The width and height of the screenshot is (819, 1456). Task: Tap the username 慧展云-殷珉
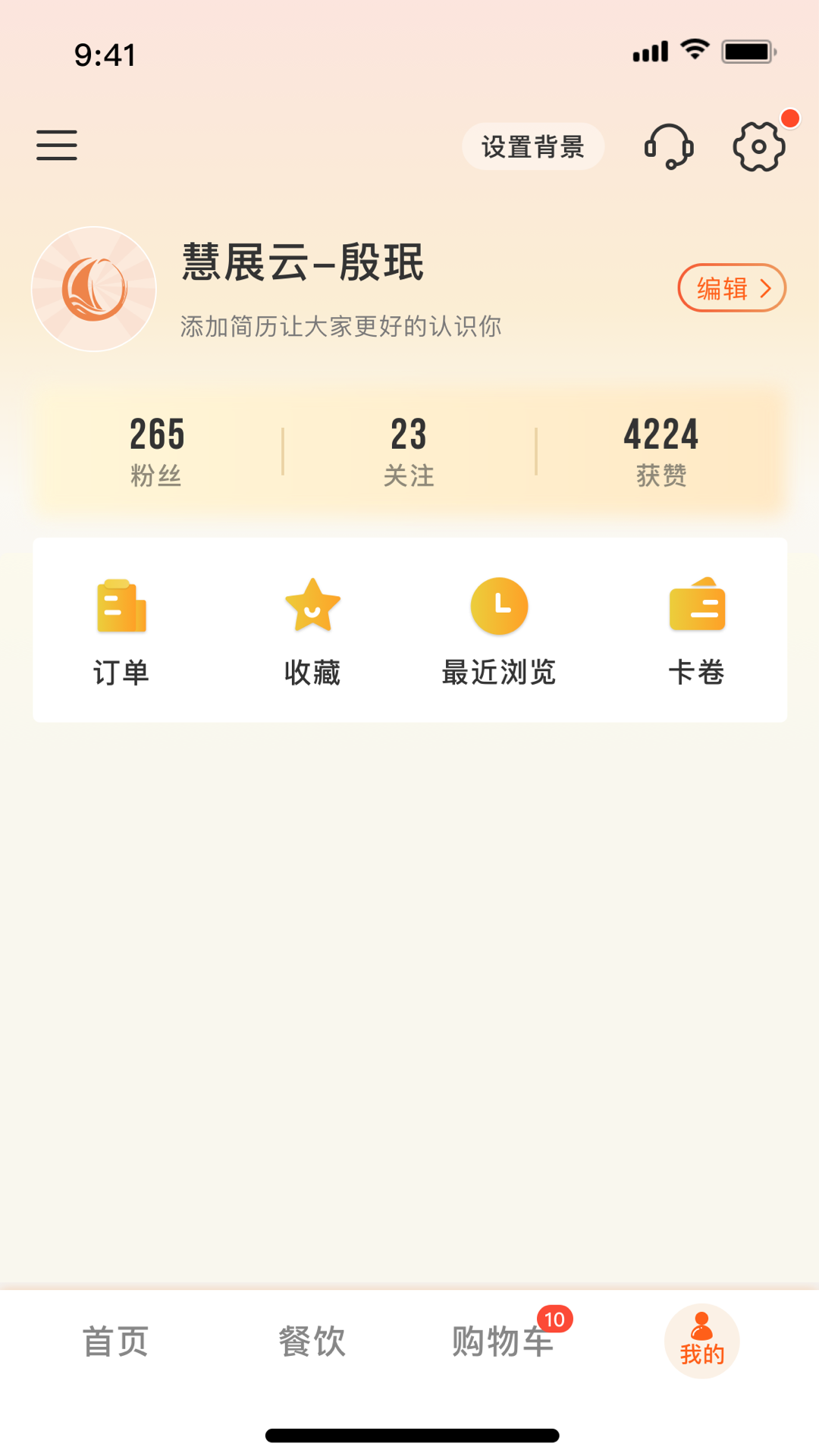[302, 264]
